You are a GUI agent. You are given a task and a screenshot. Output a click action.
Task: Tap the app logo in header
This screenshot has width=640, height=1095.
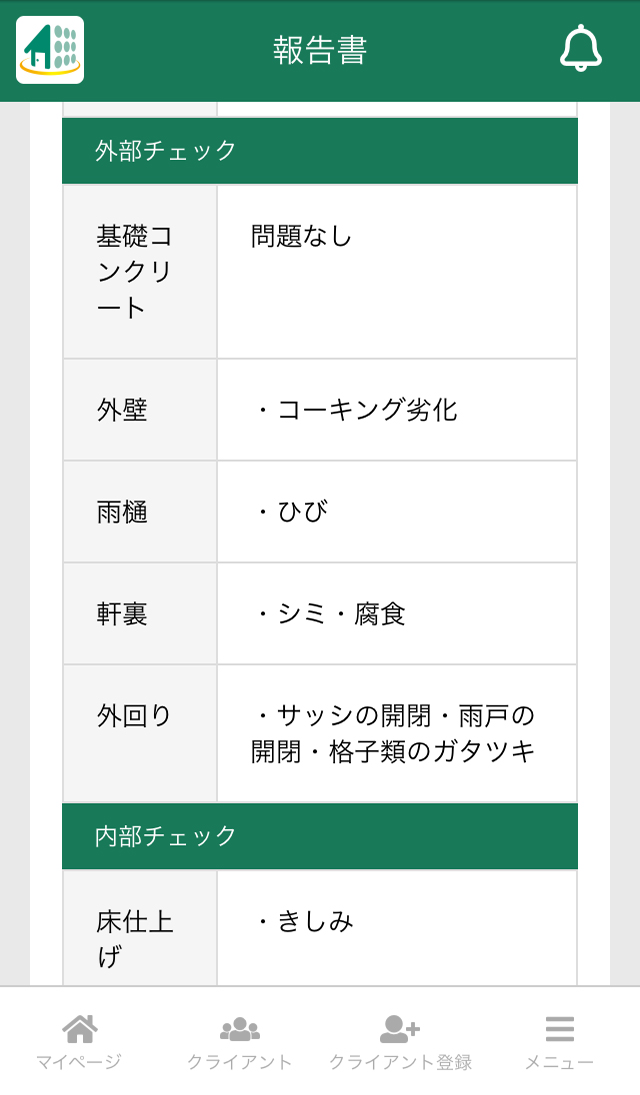tap(50, 50)
